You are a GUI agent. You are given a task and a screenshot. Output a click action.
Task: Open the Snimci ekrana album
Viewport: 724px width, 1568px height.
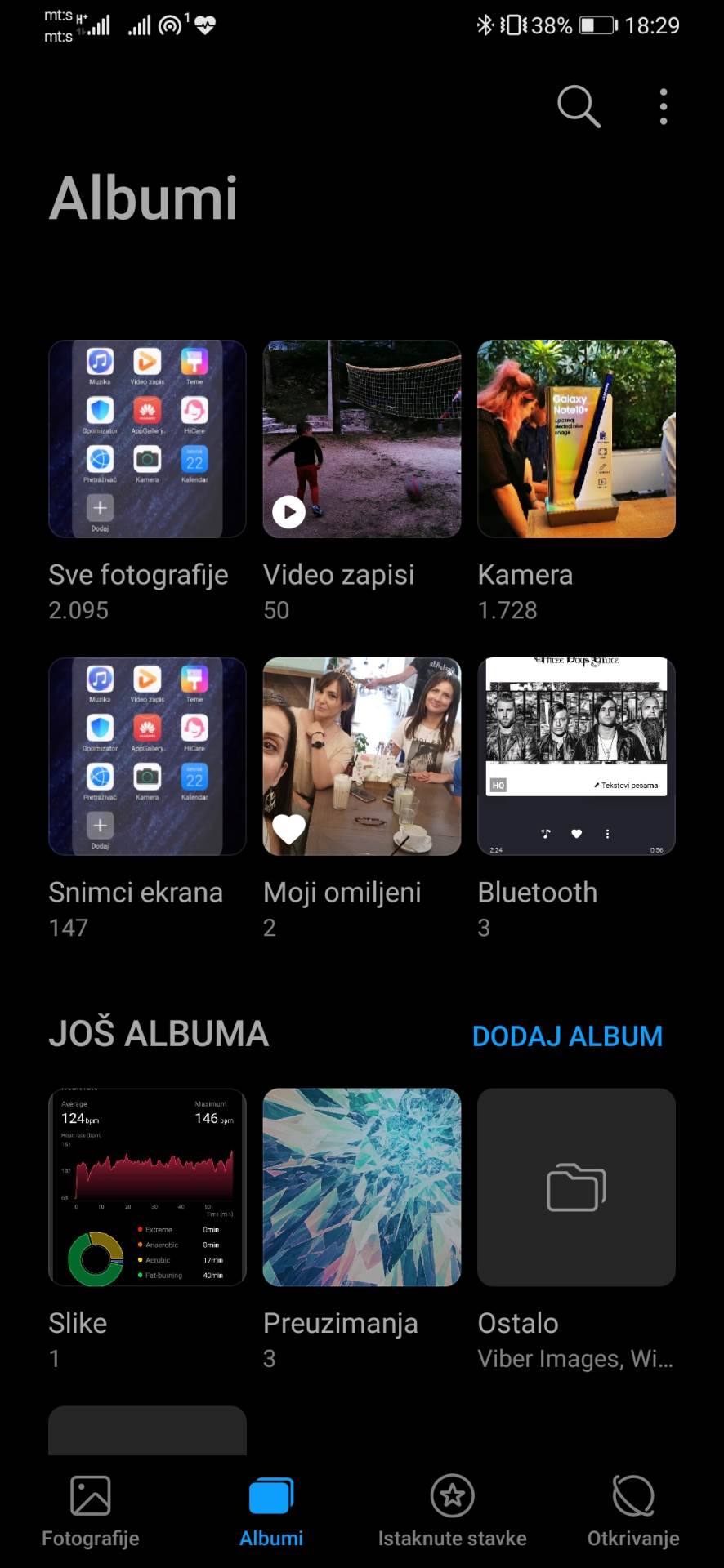point(147,756)
